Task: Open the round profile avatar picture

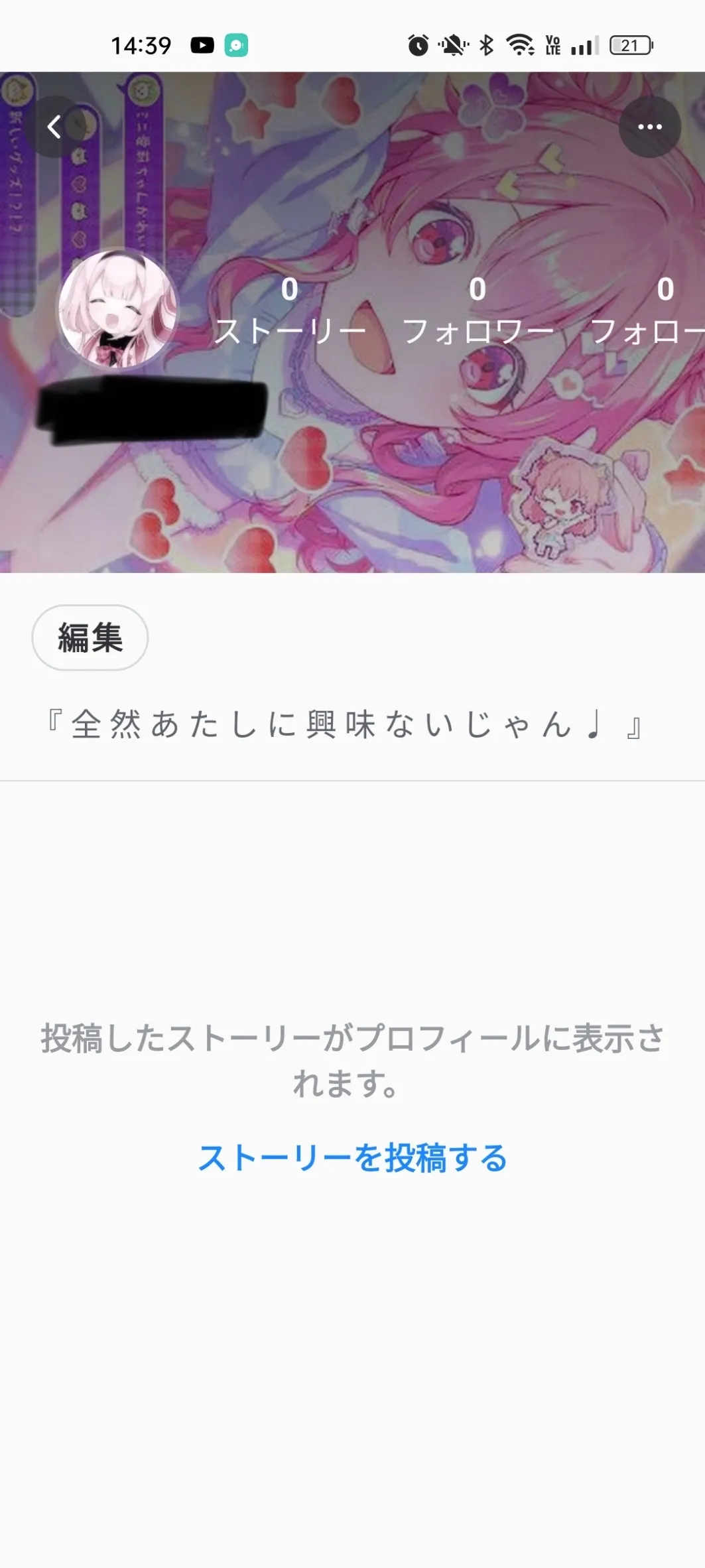Action: coord(118,309)
